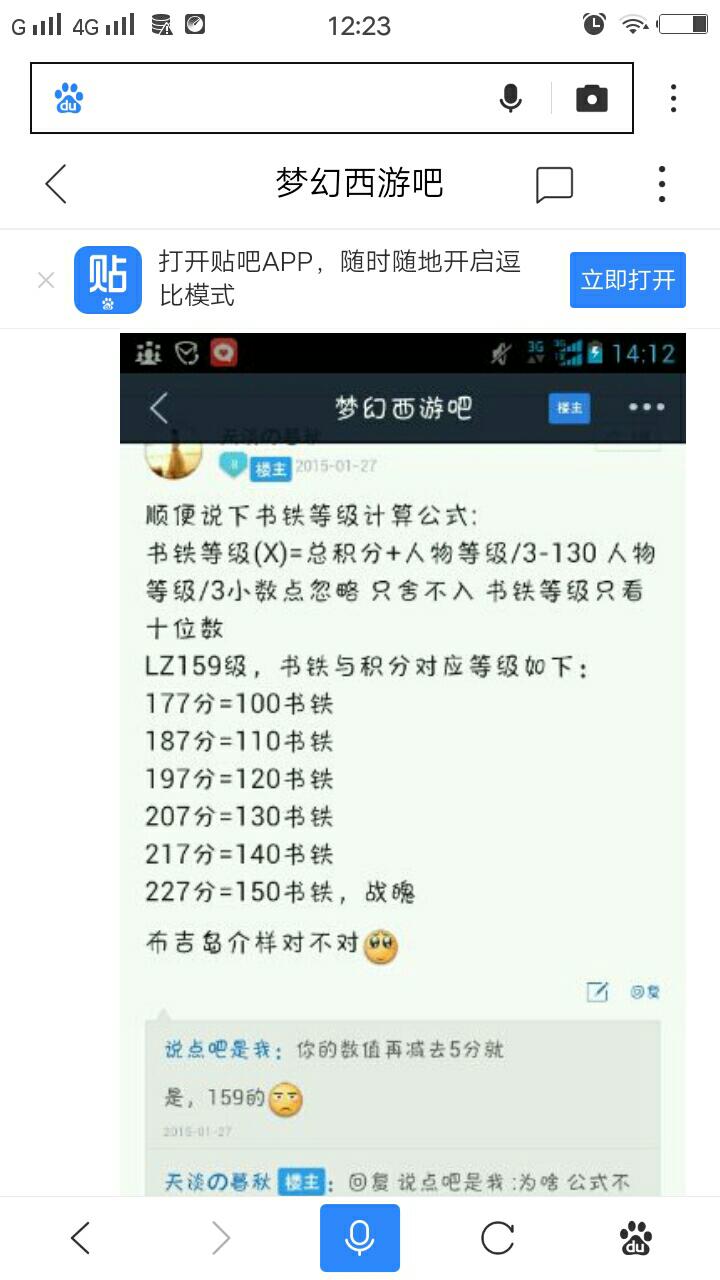Image resolution: width=720 pixels, height=1280 pixels.
Task: Start voice input in the search bar
Action: coord(511,98)
